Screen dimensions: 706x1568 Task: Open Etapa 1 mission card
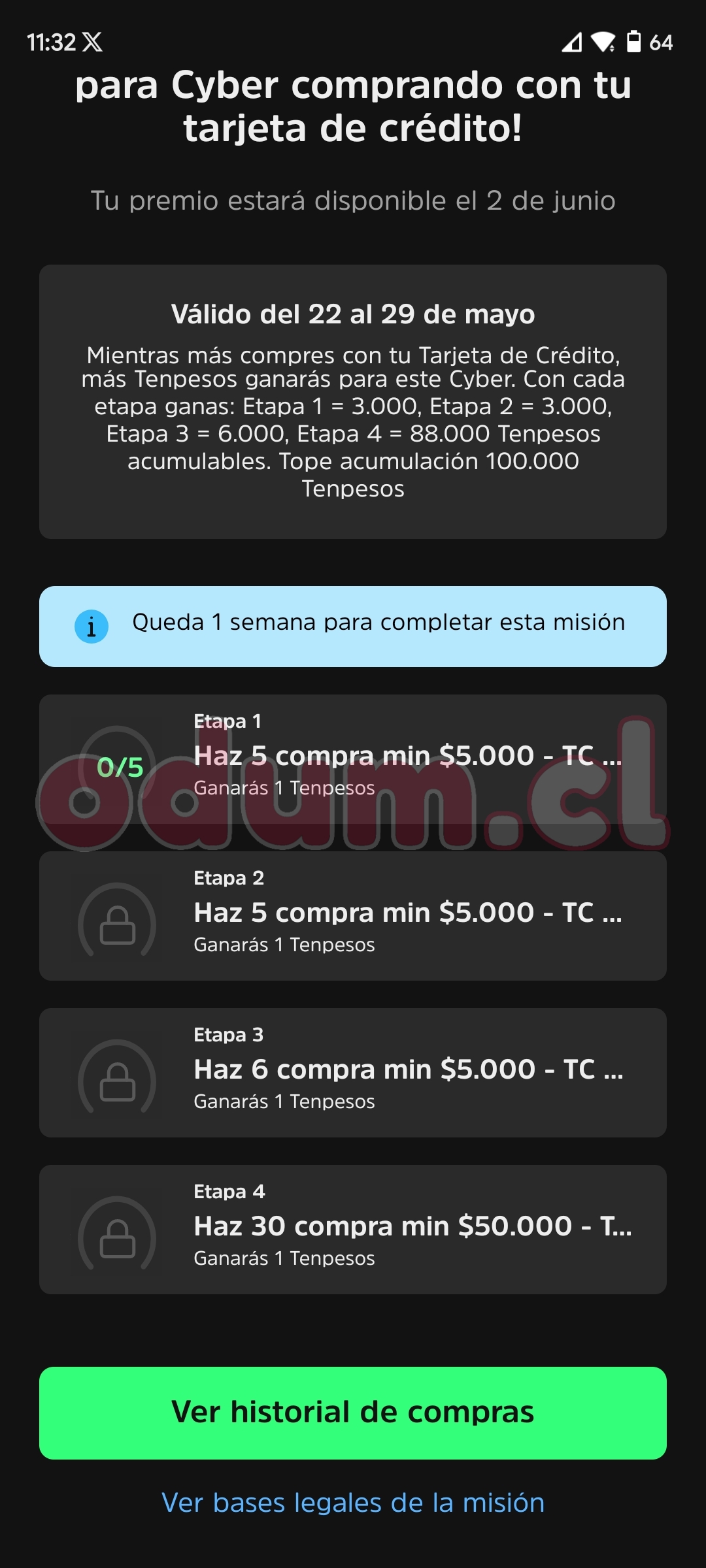click(x=353, y=758)
